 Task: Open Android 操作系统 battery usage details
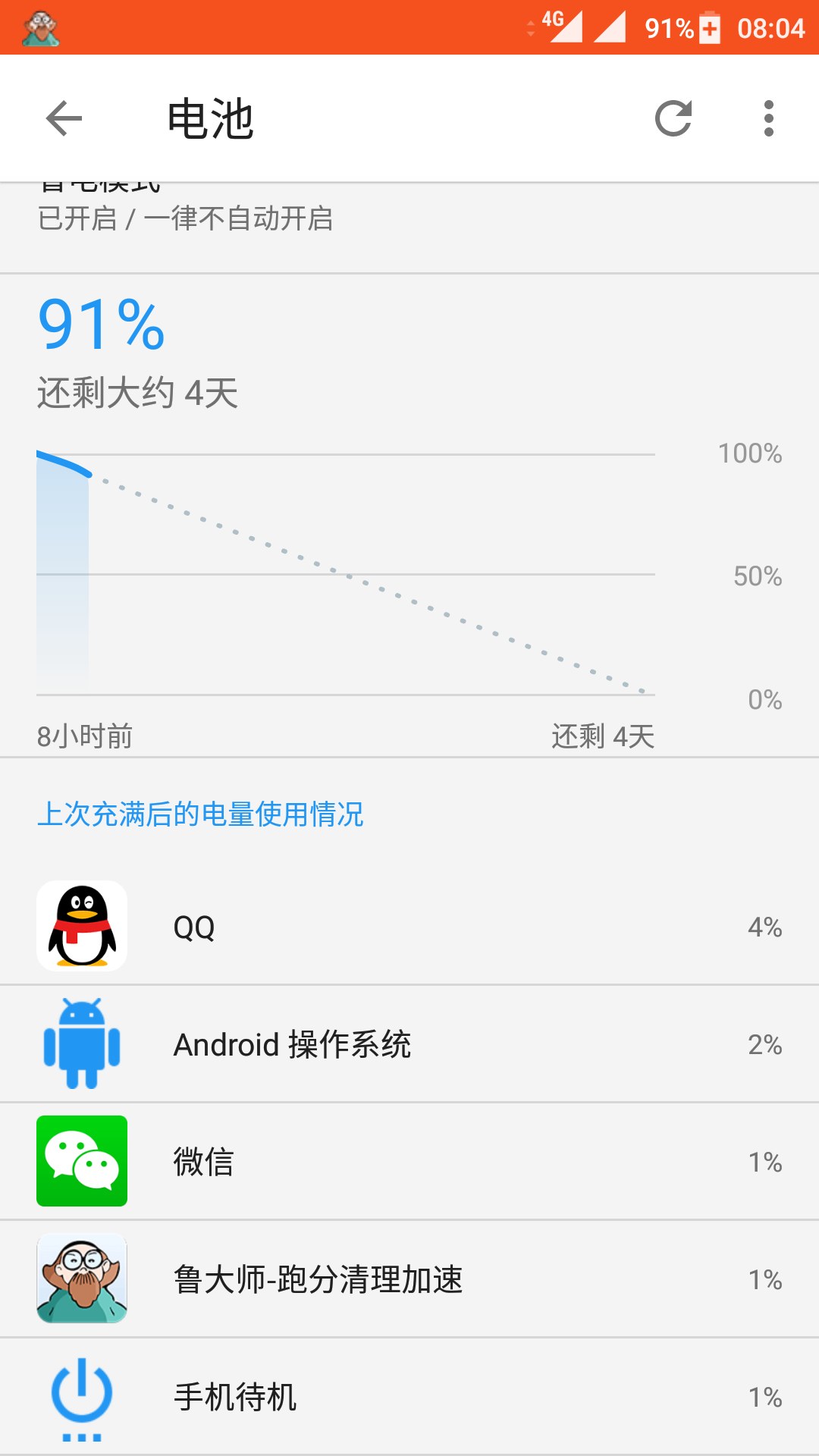[x=409, y=1044]
